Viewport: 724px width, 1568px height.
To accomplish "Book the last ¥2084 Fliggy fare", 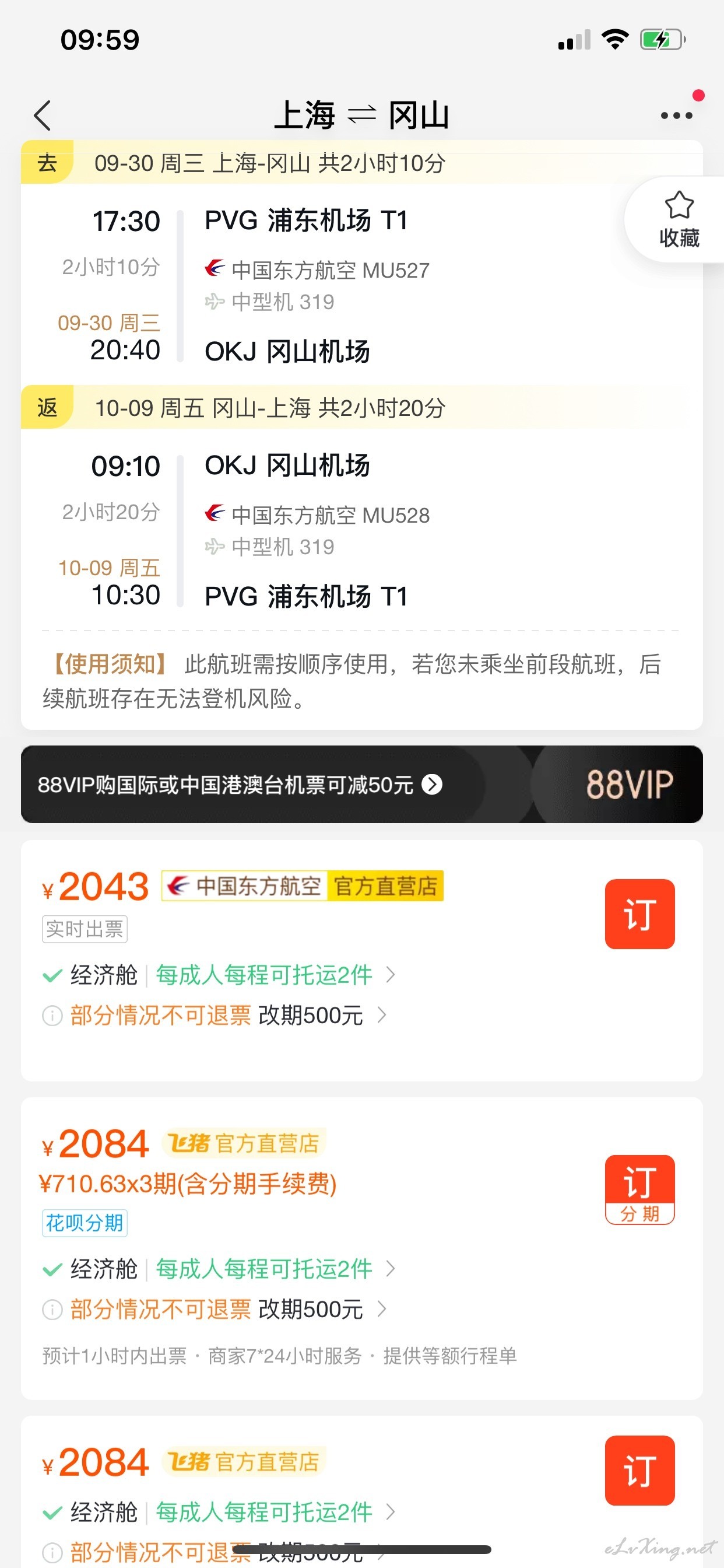I will coord(639,1470).
